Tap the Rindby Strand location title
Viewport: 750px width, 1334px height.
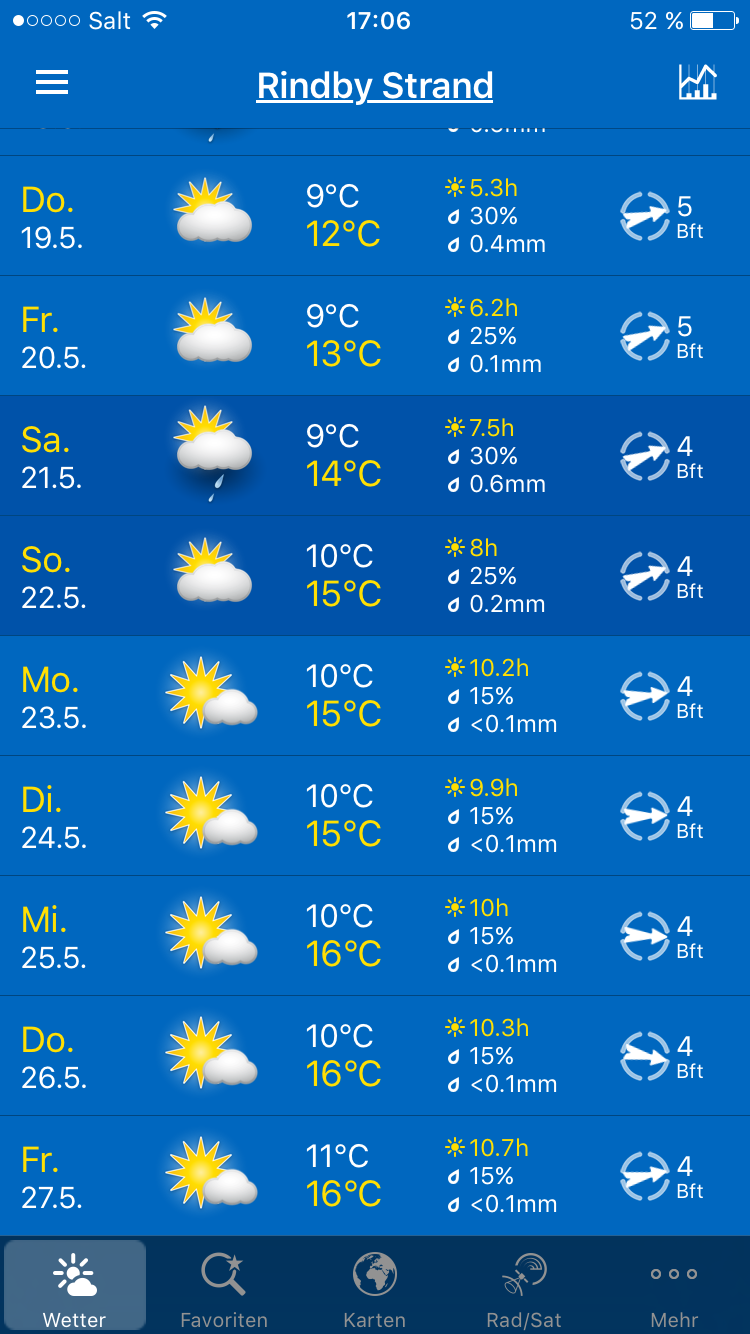click(x=375, y=86)
